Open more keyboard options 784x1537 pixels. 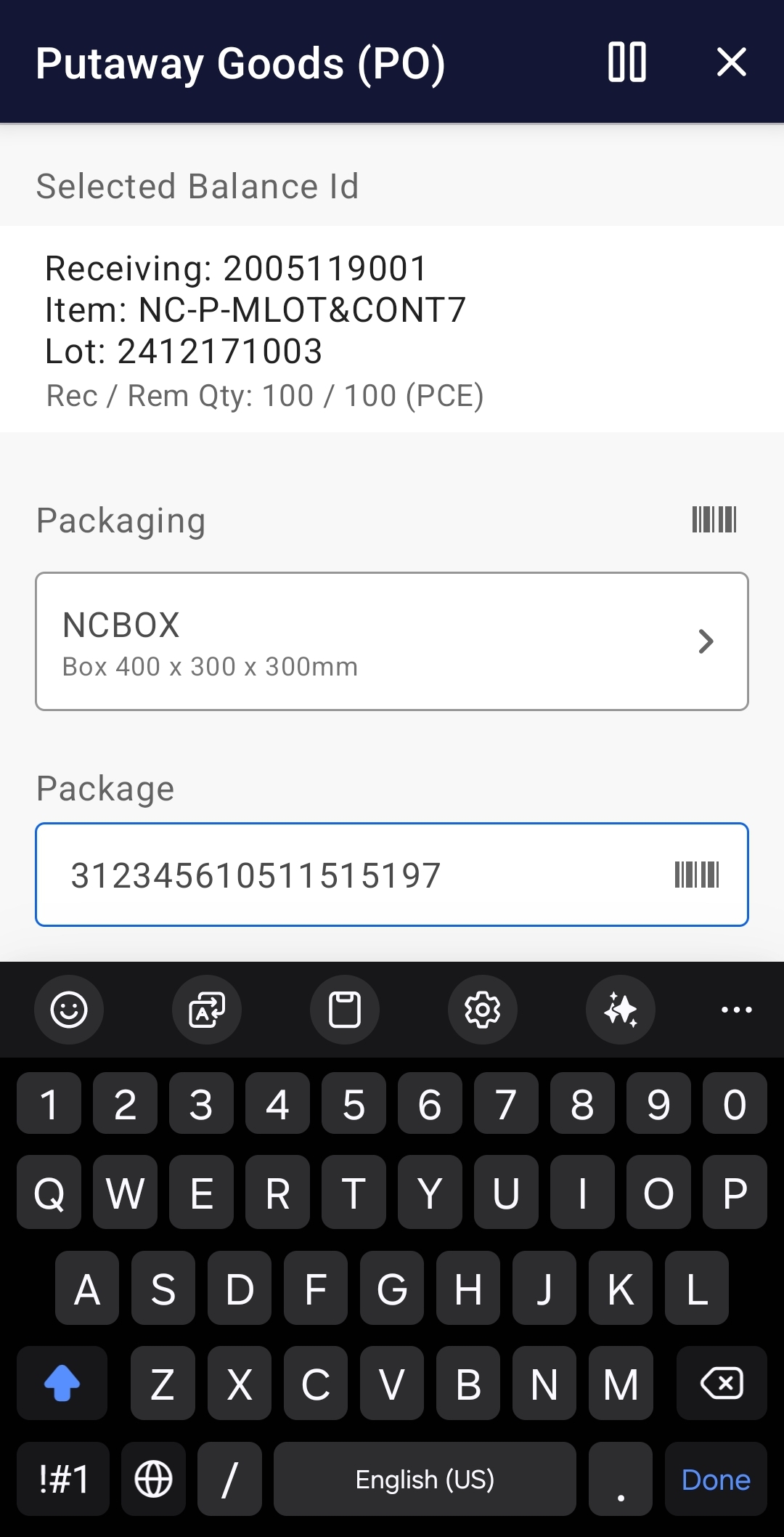coord(736,1010)
